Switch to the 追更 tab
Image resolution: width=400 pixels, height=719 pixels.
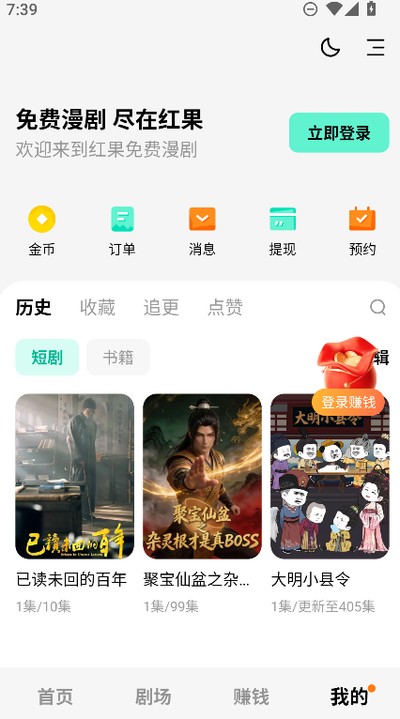point(161,307)
